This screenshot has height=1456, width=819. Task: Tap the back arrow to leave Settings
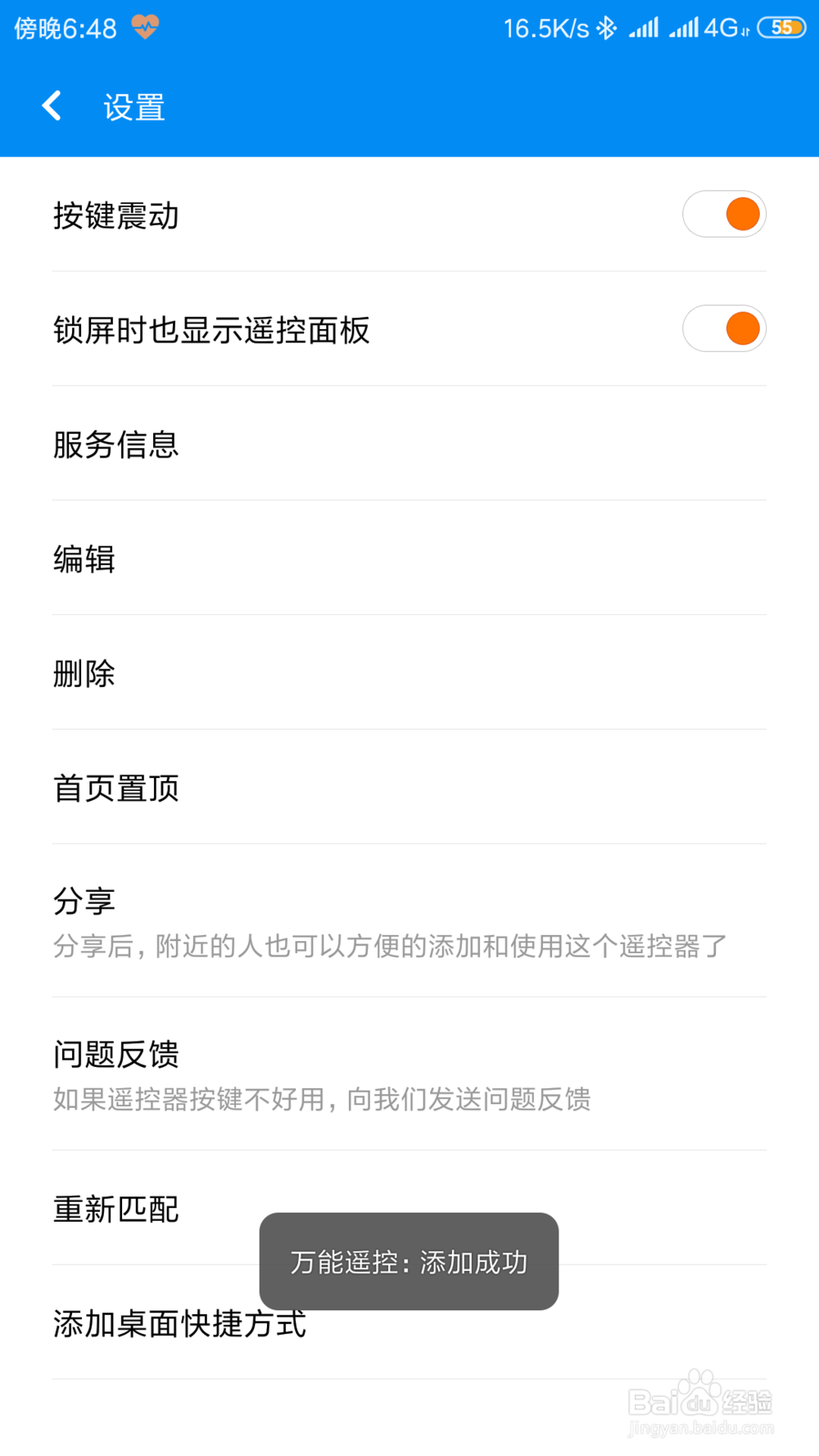point(52,105)
